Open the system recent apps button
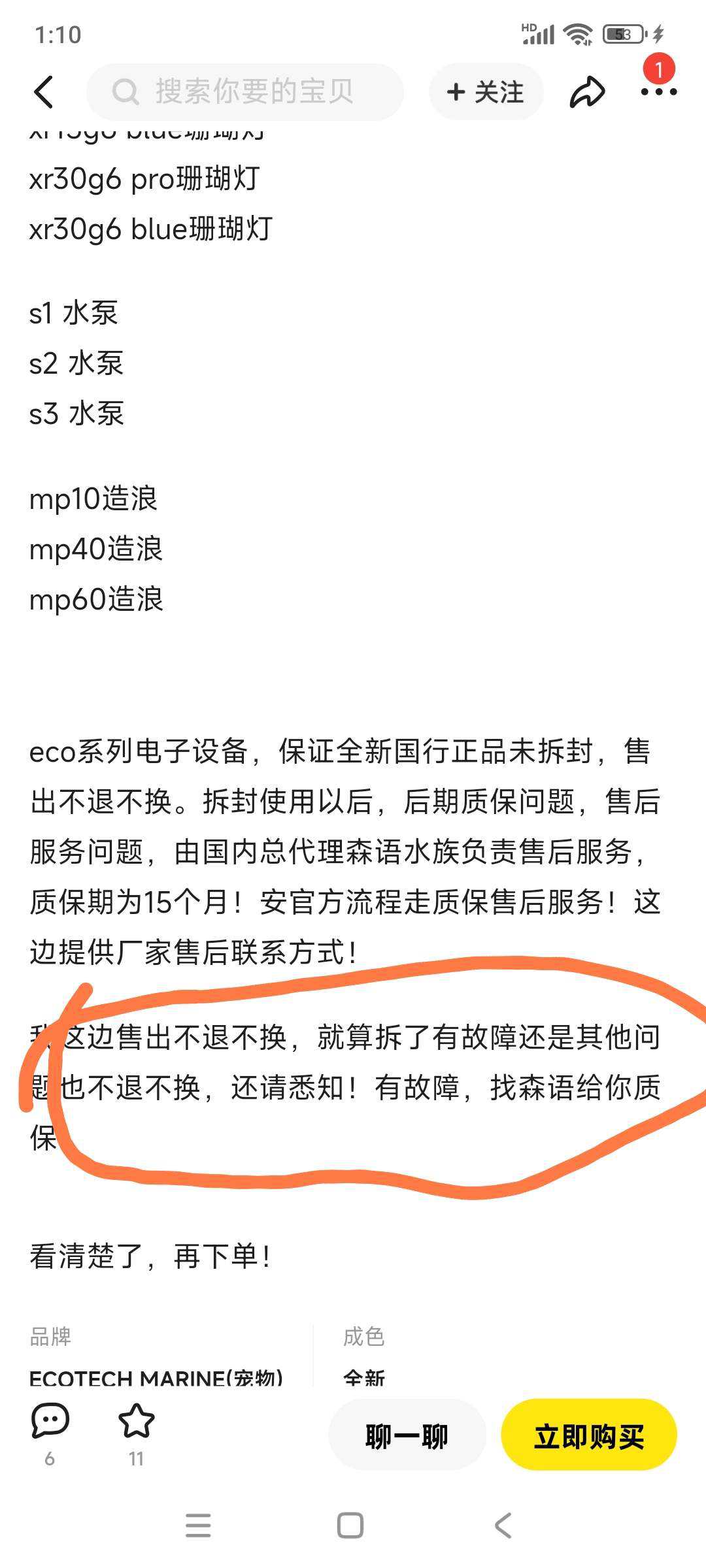This screenshot has height=1568, width=706. tap(198, 1526)
